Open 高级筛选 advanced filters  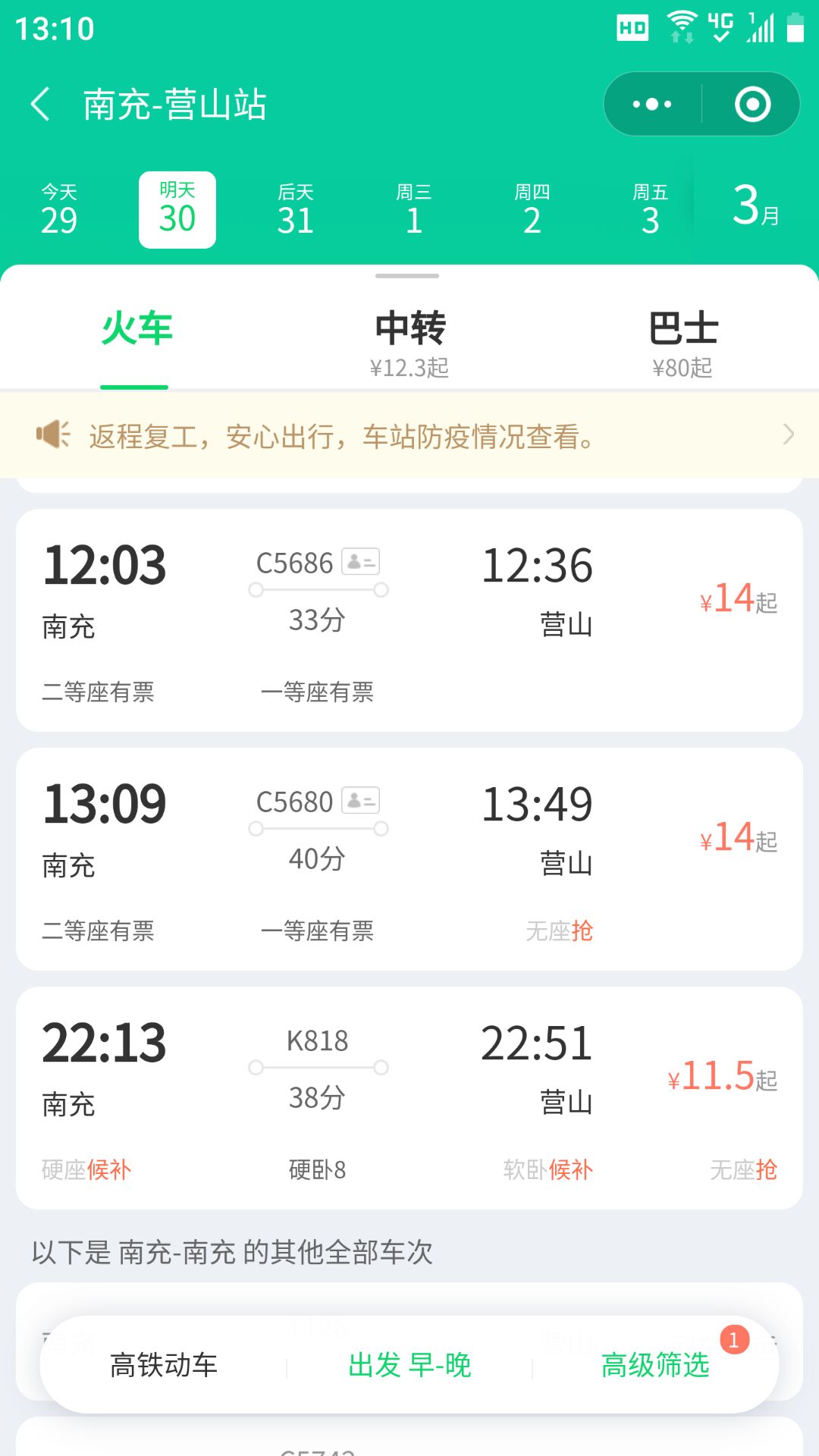(x=655, y=1365)
